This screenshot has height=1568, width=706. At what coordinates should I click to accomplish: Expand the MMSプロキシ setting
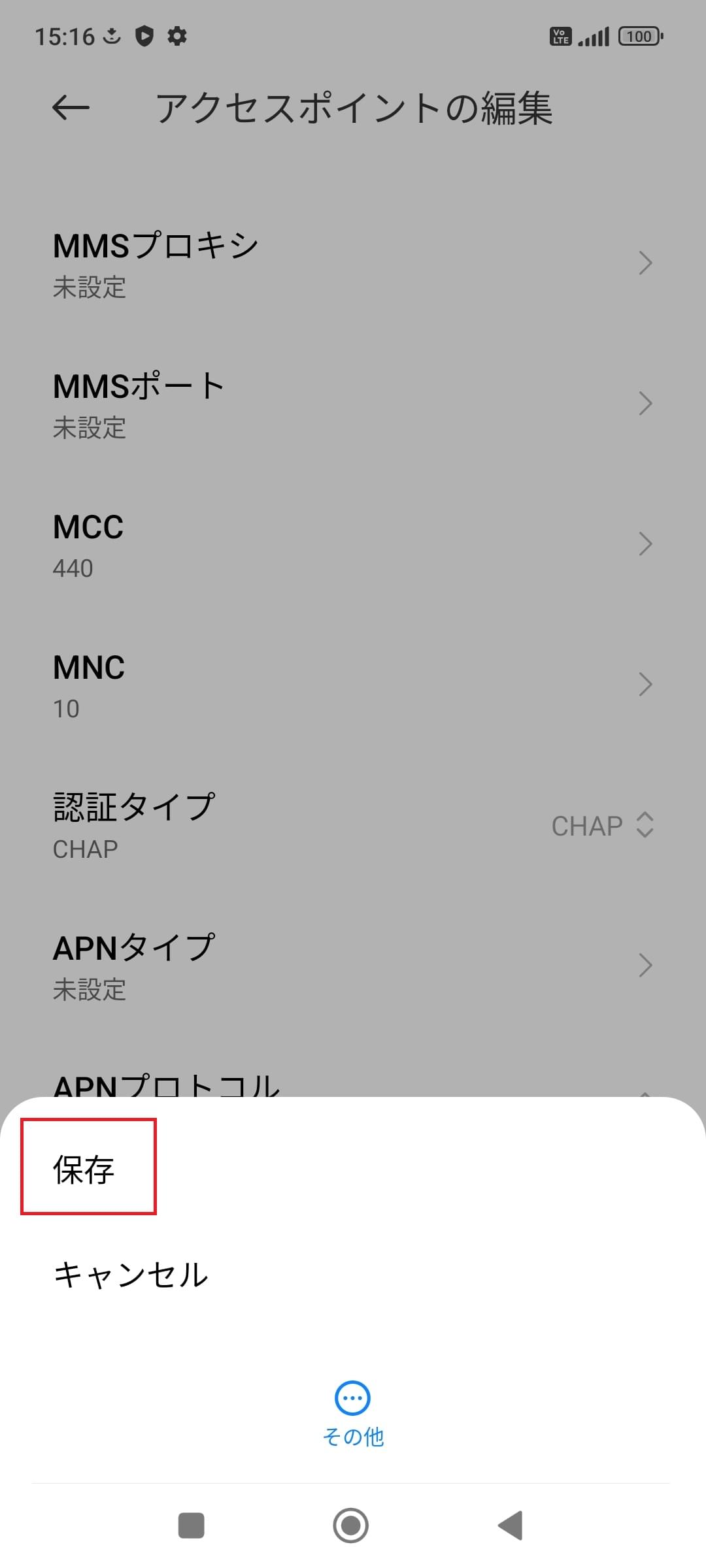pyautogui.click(x=353, y=261)
